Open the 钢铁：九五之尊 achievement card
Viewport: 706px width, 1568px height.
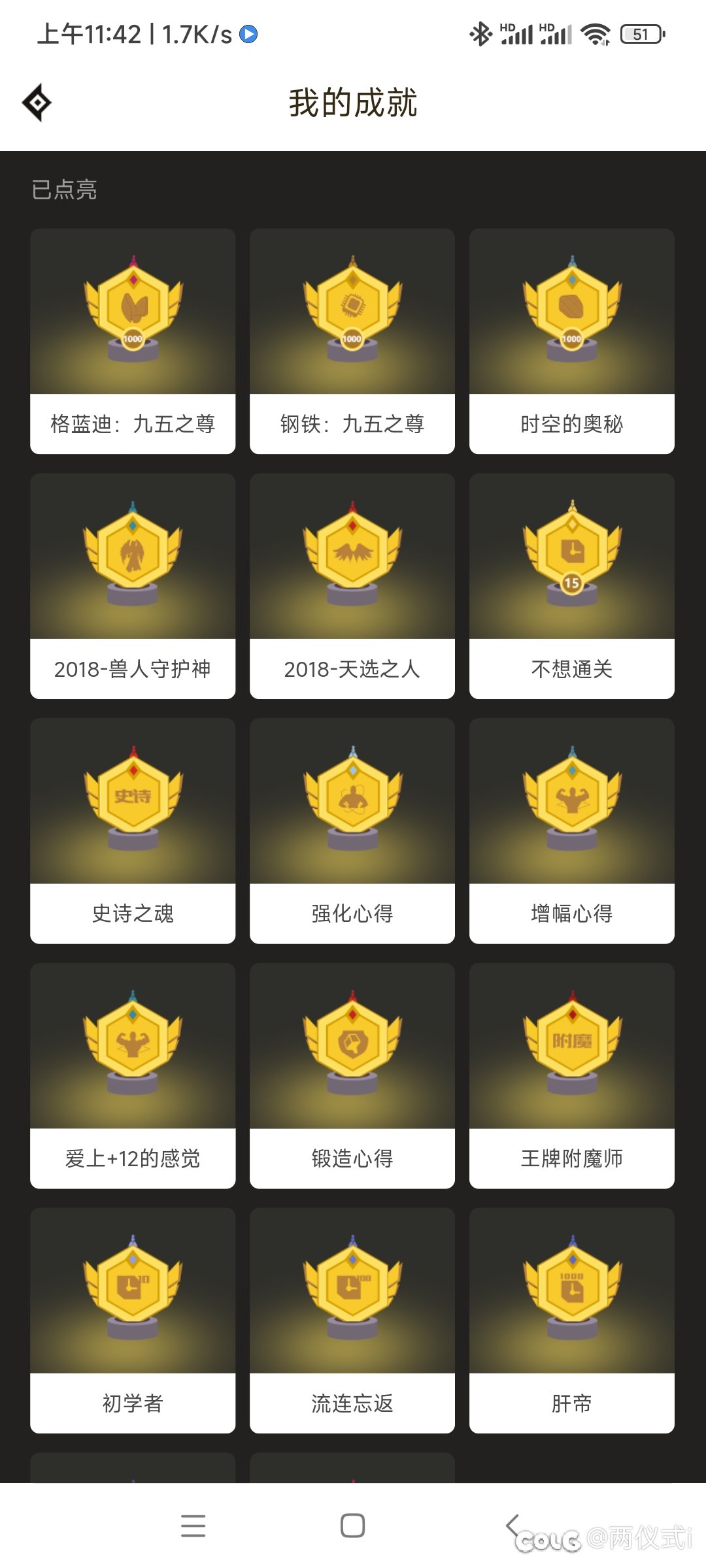click(x=352, y=341)
